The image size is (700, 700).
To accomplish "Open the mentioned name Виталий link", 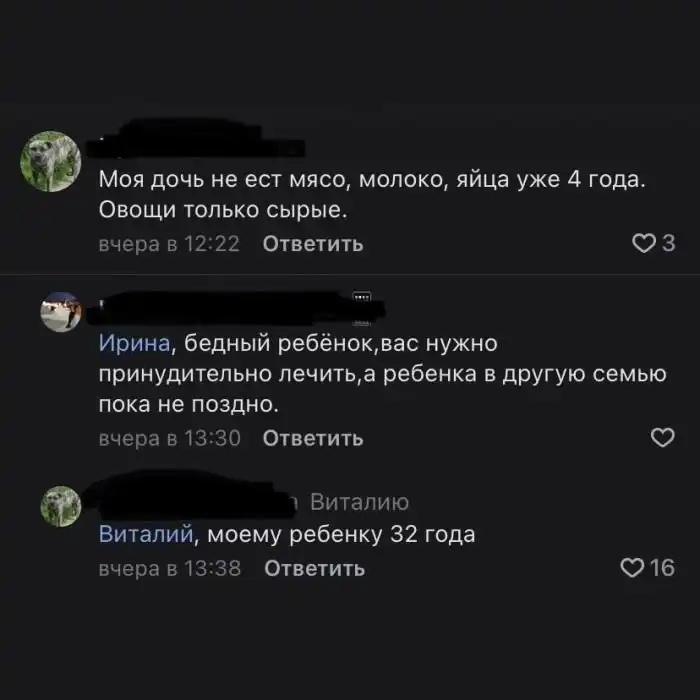I will 144,535.
